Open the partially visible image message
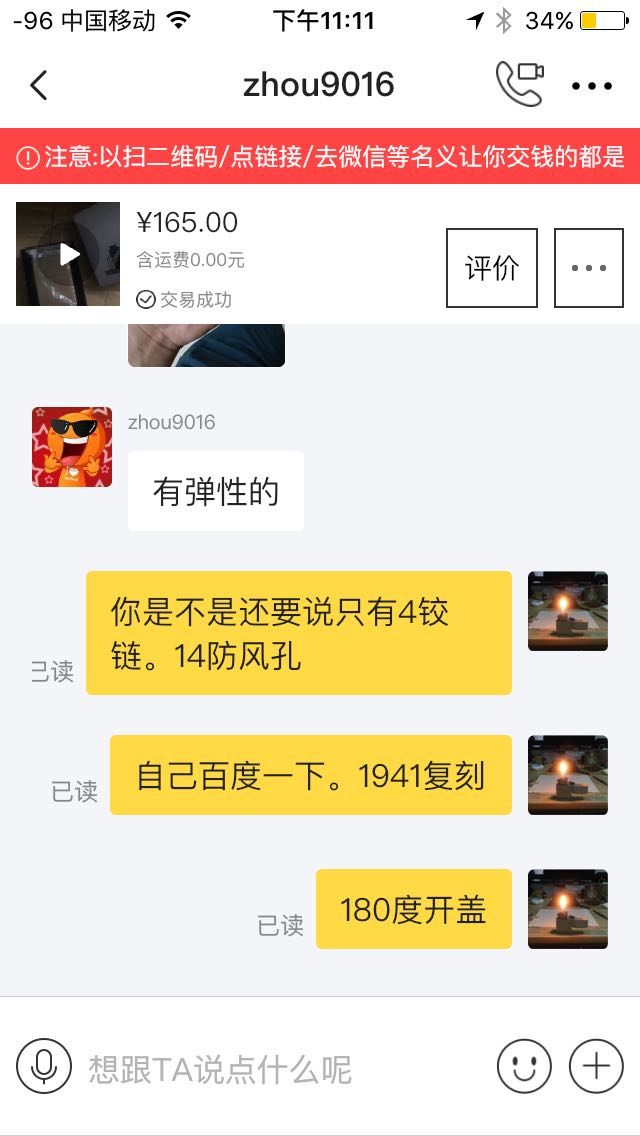Screen dimensions: 640x1136 (206, 345)
